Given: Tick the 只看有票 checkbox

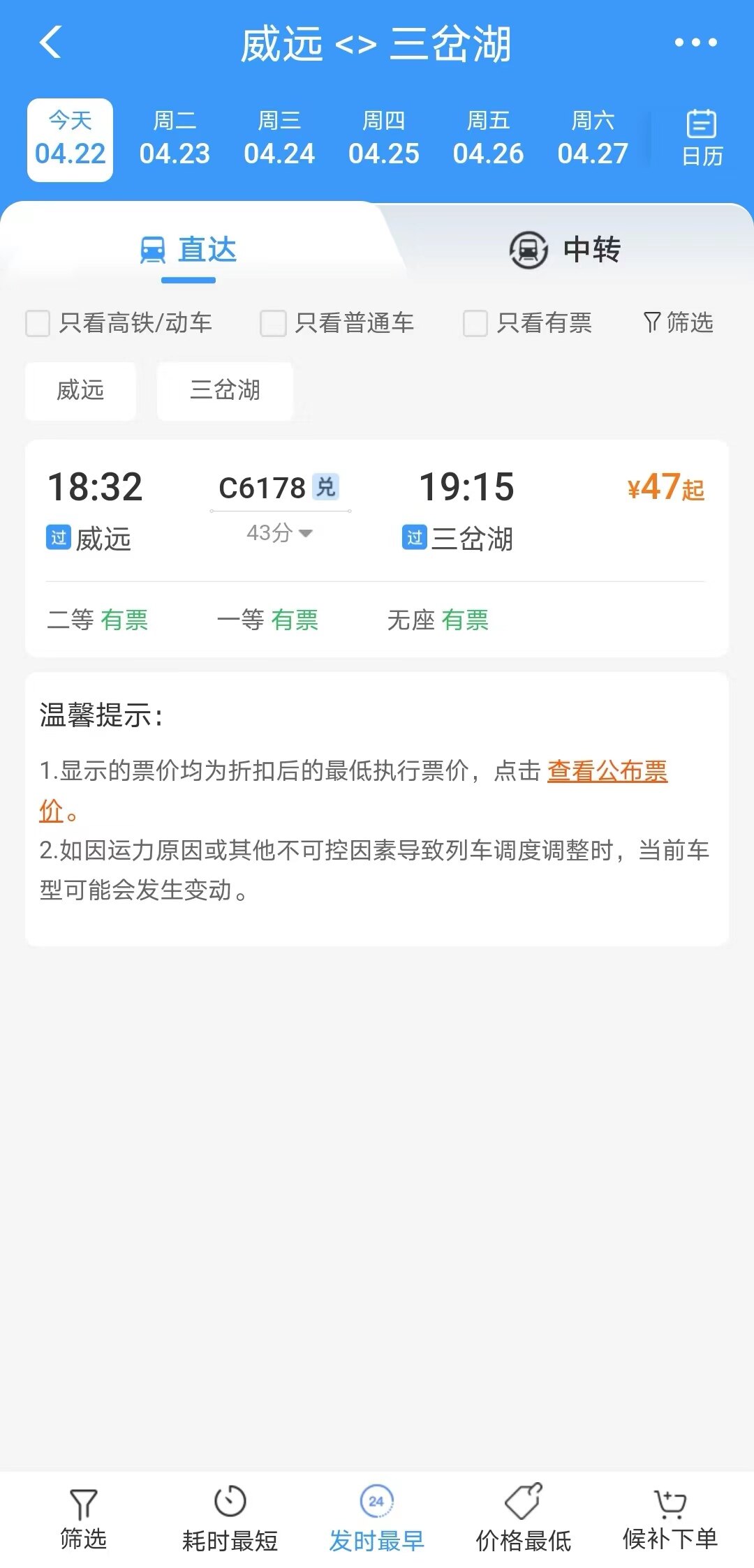Looking at the screenshot, I should pos(475,323).
